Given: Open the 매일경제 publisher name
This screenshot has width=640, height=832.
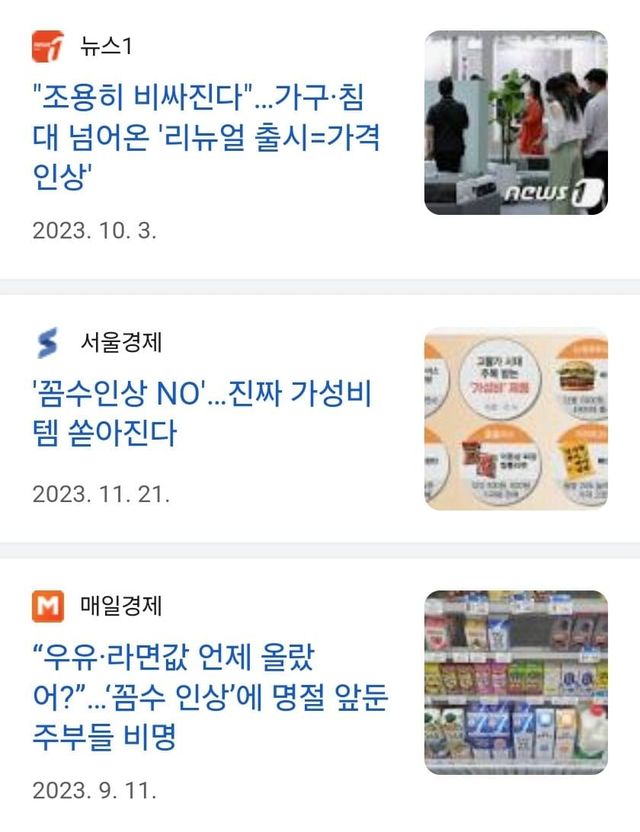Looking at the screenshot, I should 121,606.
